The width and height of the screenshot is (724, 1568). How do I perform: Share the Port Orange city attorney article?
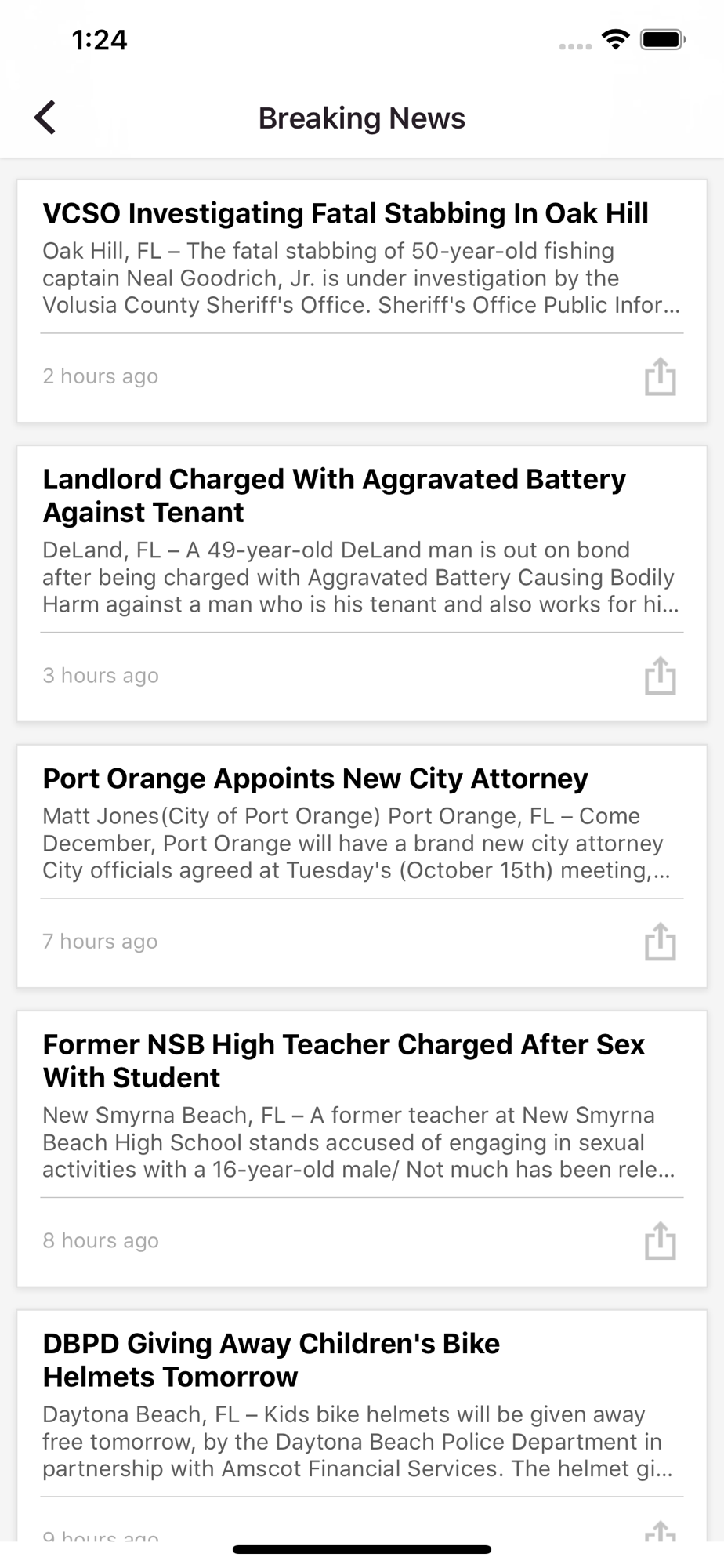660,941
